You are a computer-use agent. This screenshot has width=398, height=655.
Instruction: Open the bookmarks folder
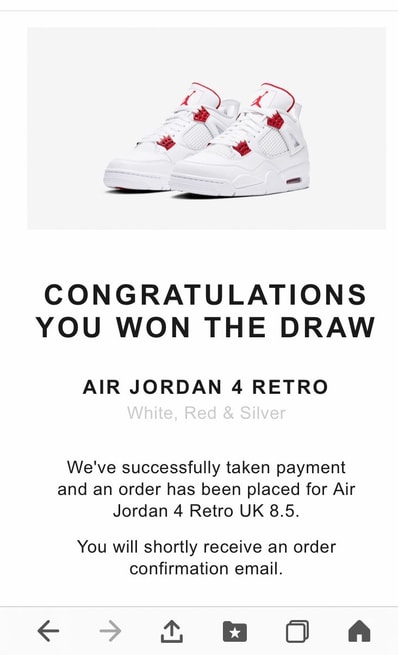235,631
